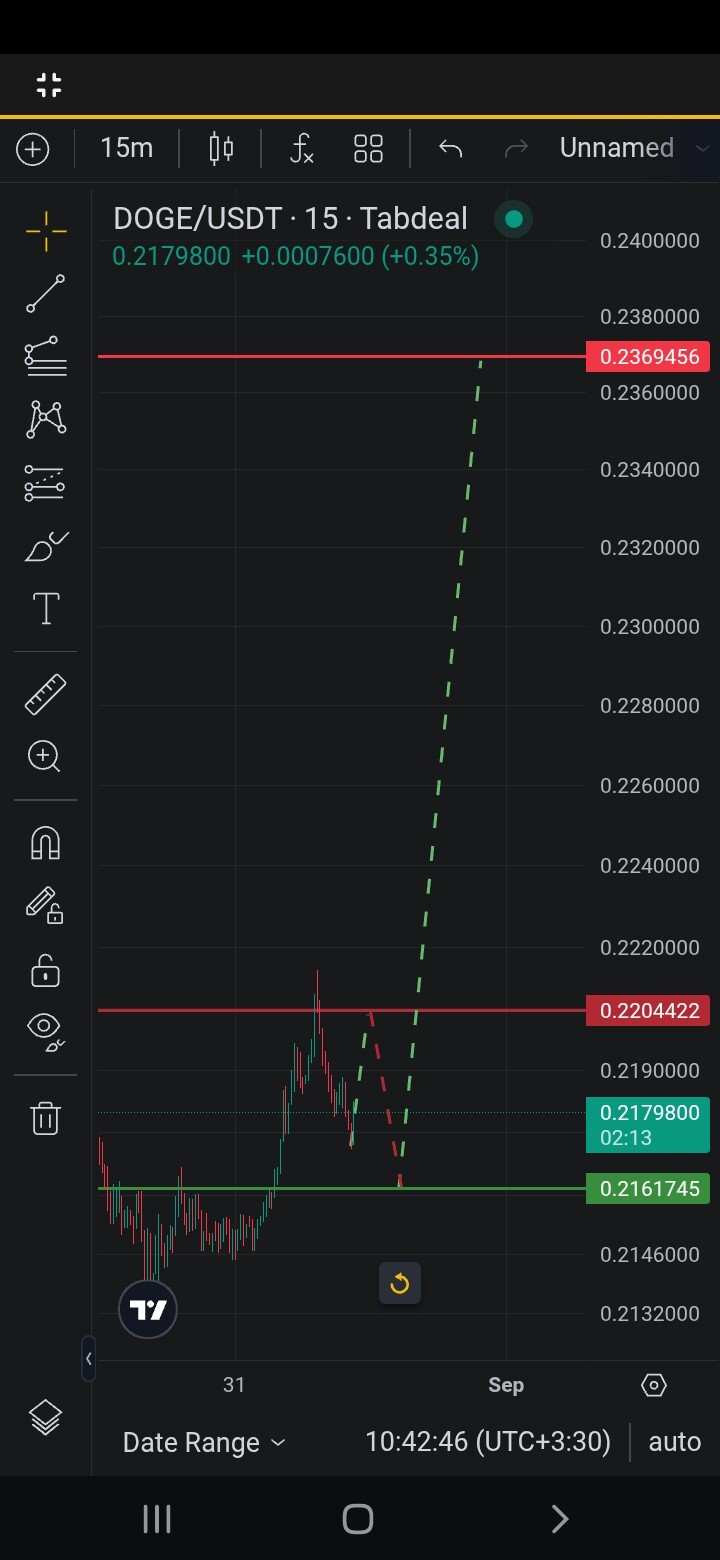This screenshot has height=1560, width=720.
Task: Select the trend line drawing tool
Action: [x=45, y=294]
